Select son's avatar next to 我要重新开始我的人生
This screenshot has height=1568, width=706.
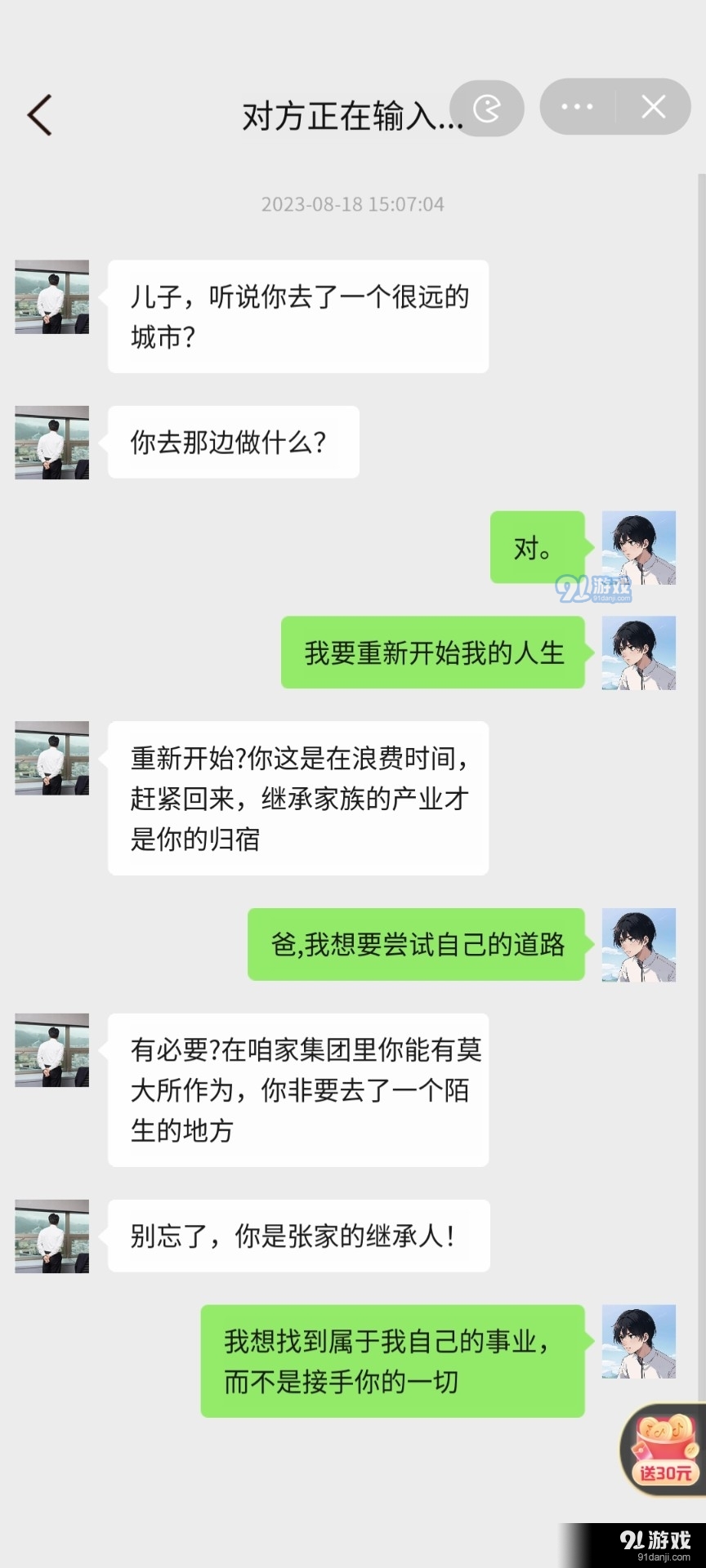[638, 653]
